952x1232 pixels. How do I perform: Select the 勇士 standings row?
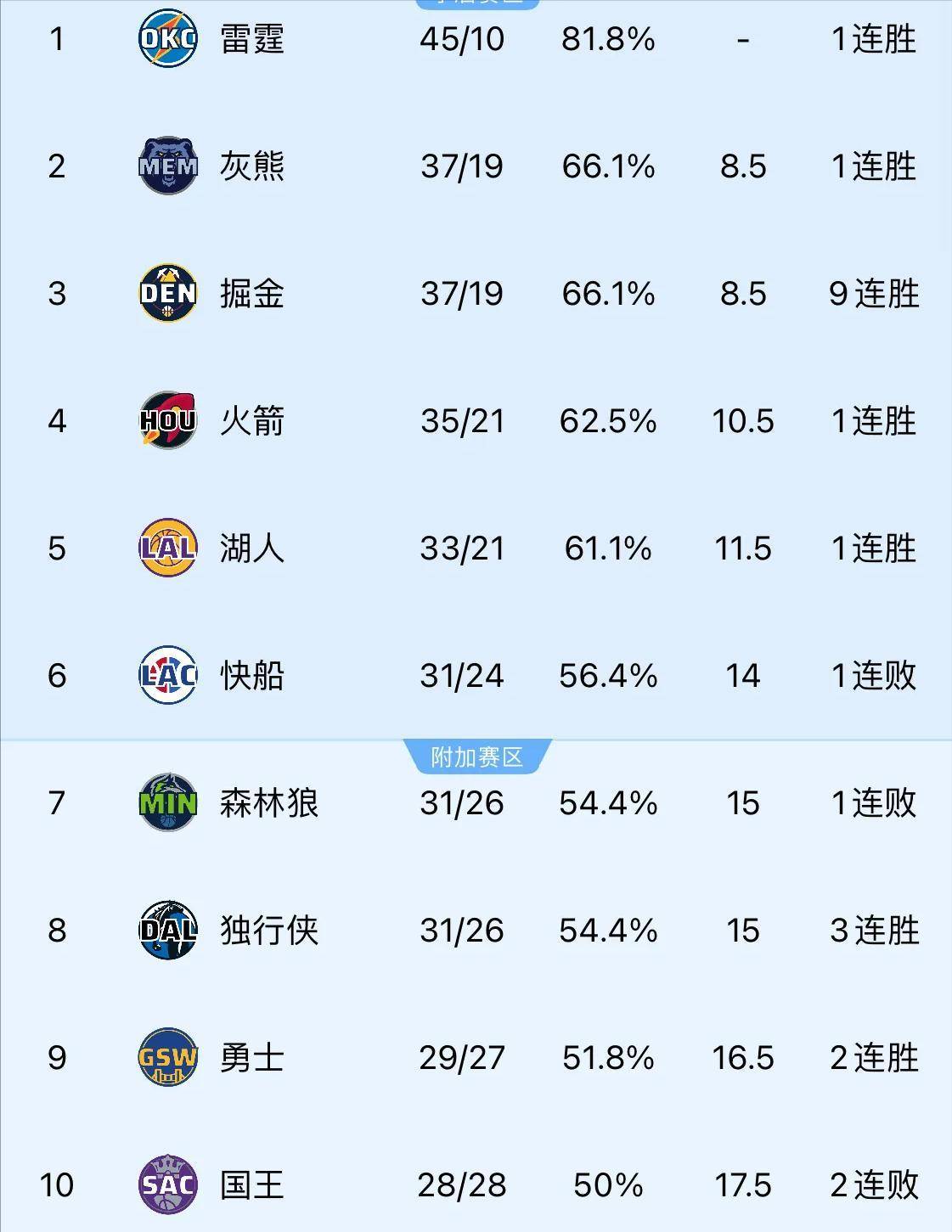(x=252, y=1058)
